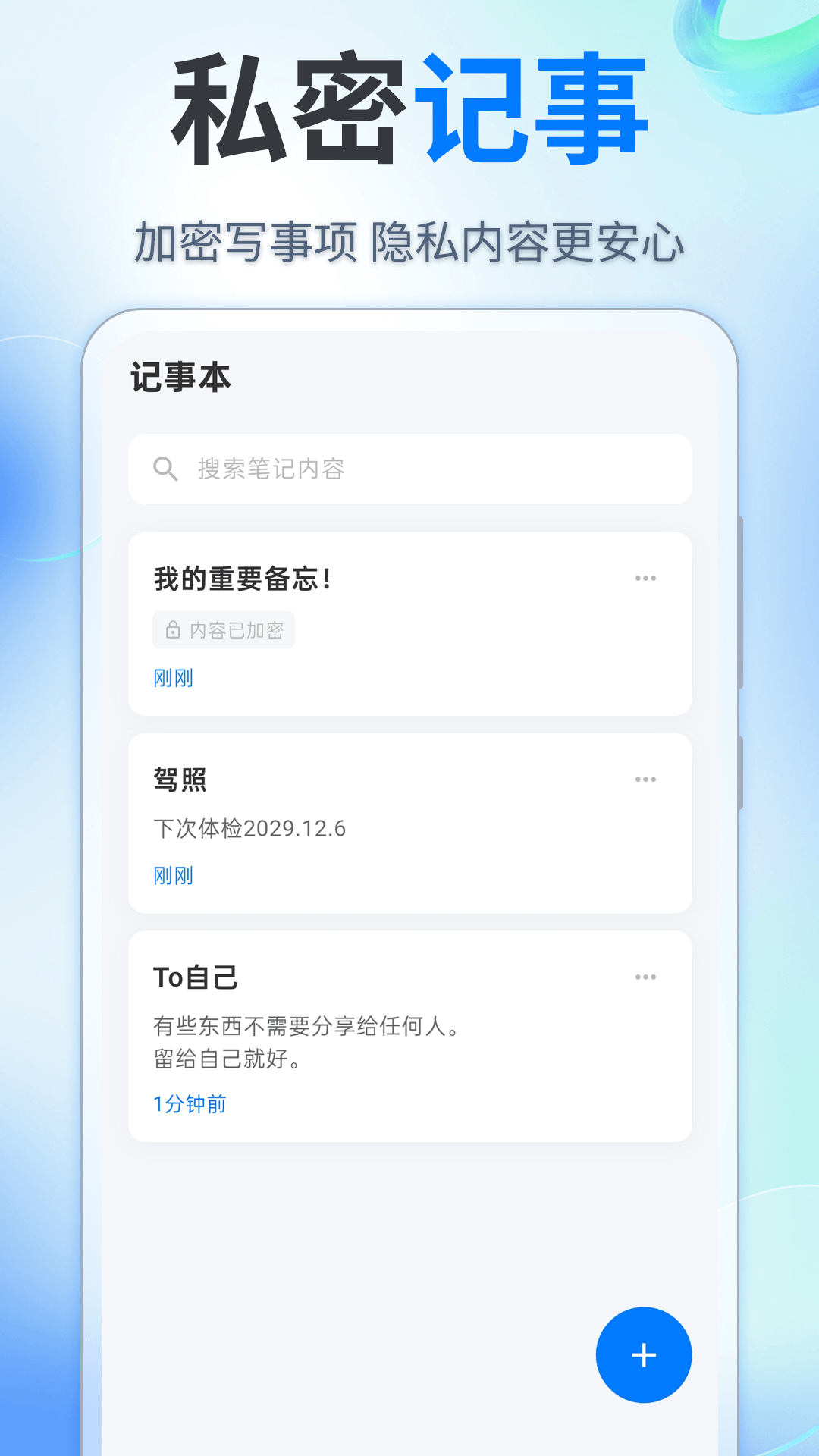The width and height of the screenshot is (819, 1456).
Task: Tap encrypted badge to reveal hidden content
Action: [224, 629]
